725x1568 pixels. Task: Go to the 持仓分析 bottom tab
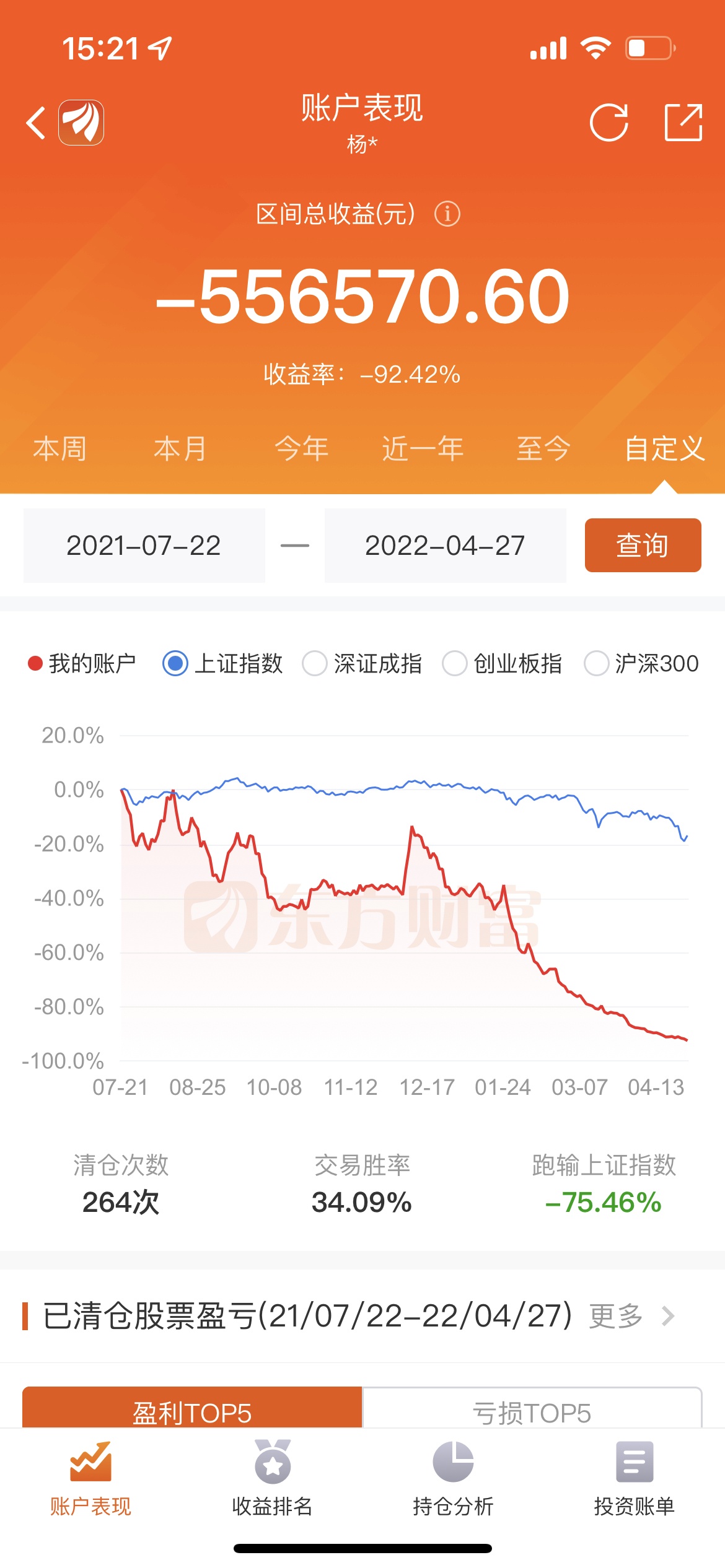pyautogui.click(x=453, y=1479)
